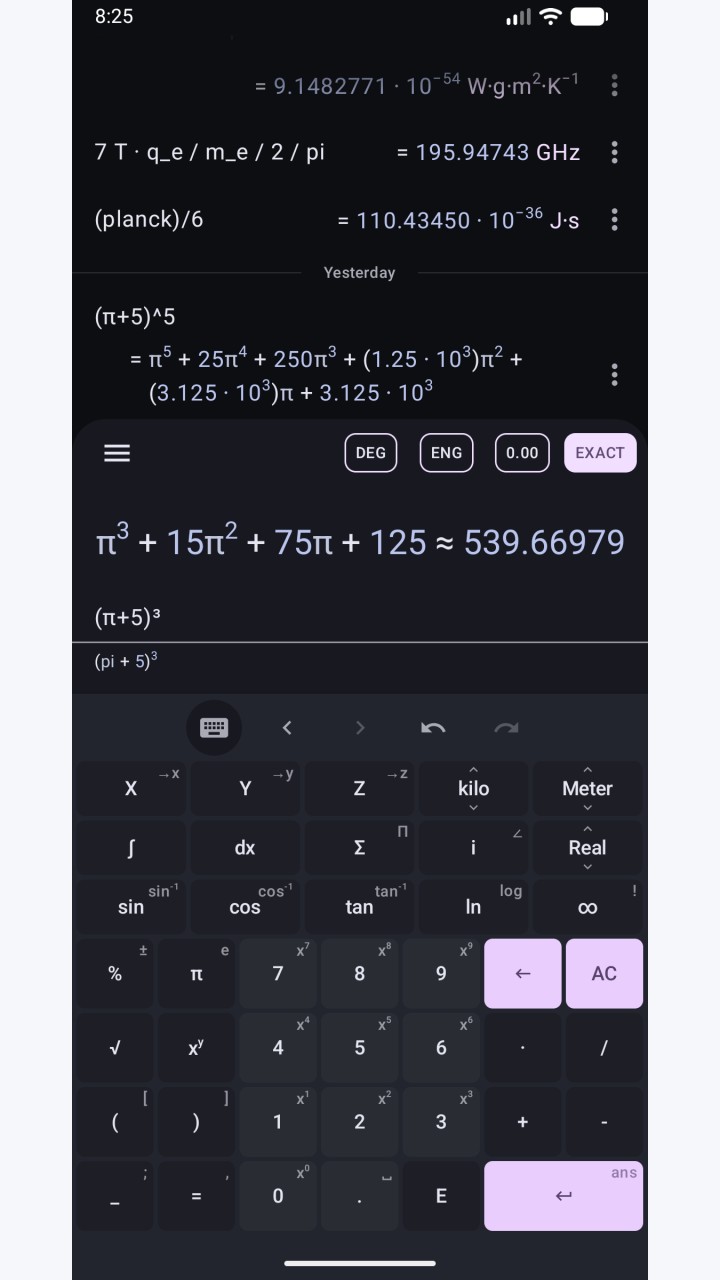Tap the kilo prefix selector key
The height and width of the screenshot is (1280, 720).
pyautogui.click(x=473, y=788)
